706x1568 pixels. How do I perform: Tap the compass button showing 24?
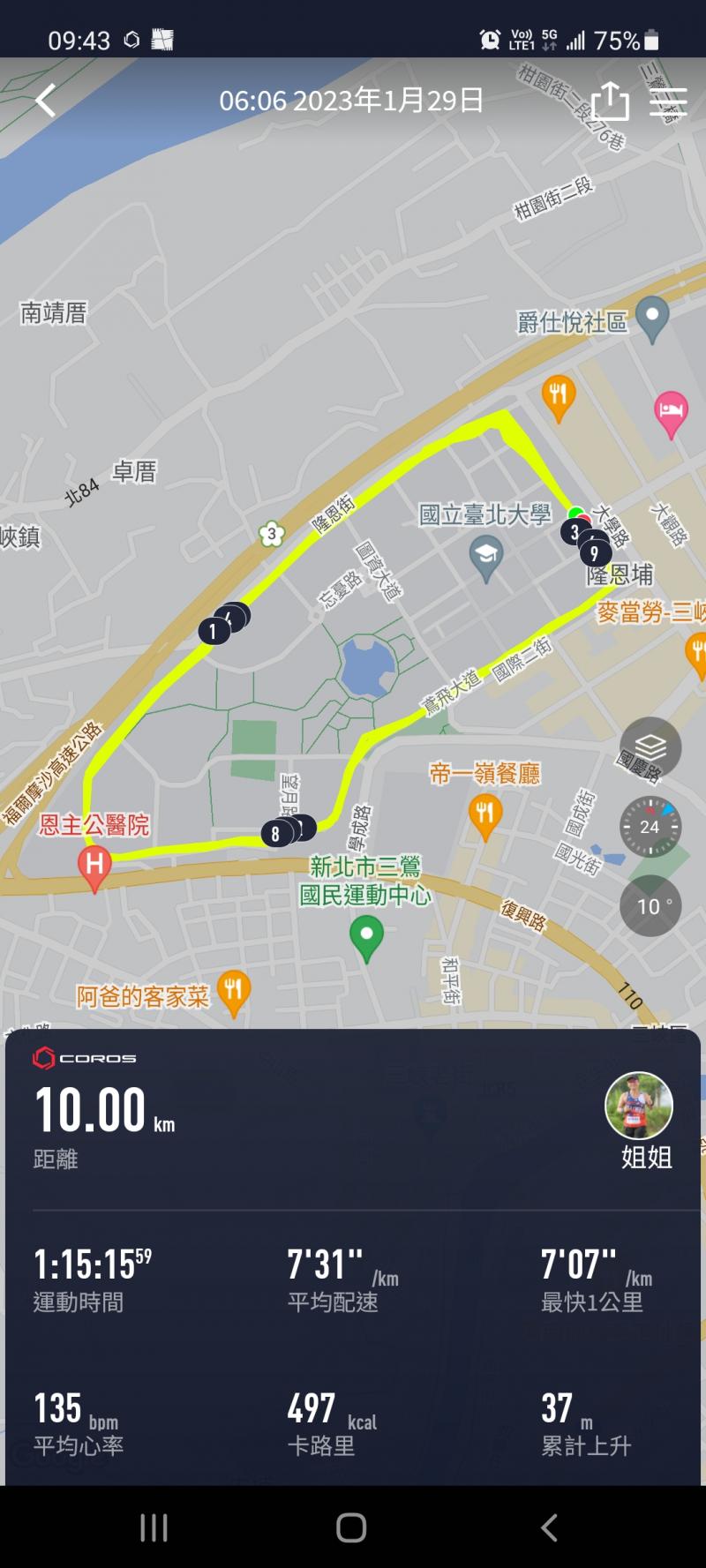(x=650, y=827)
